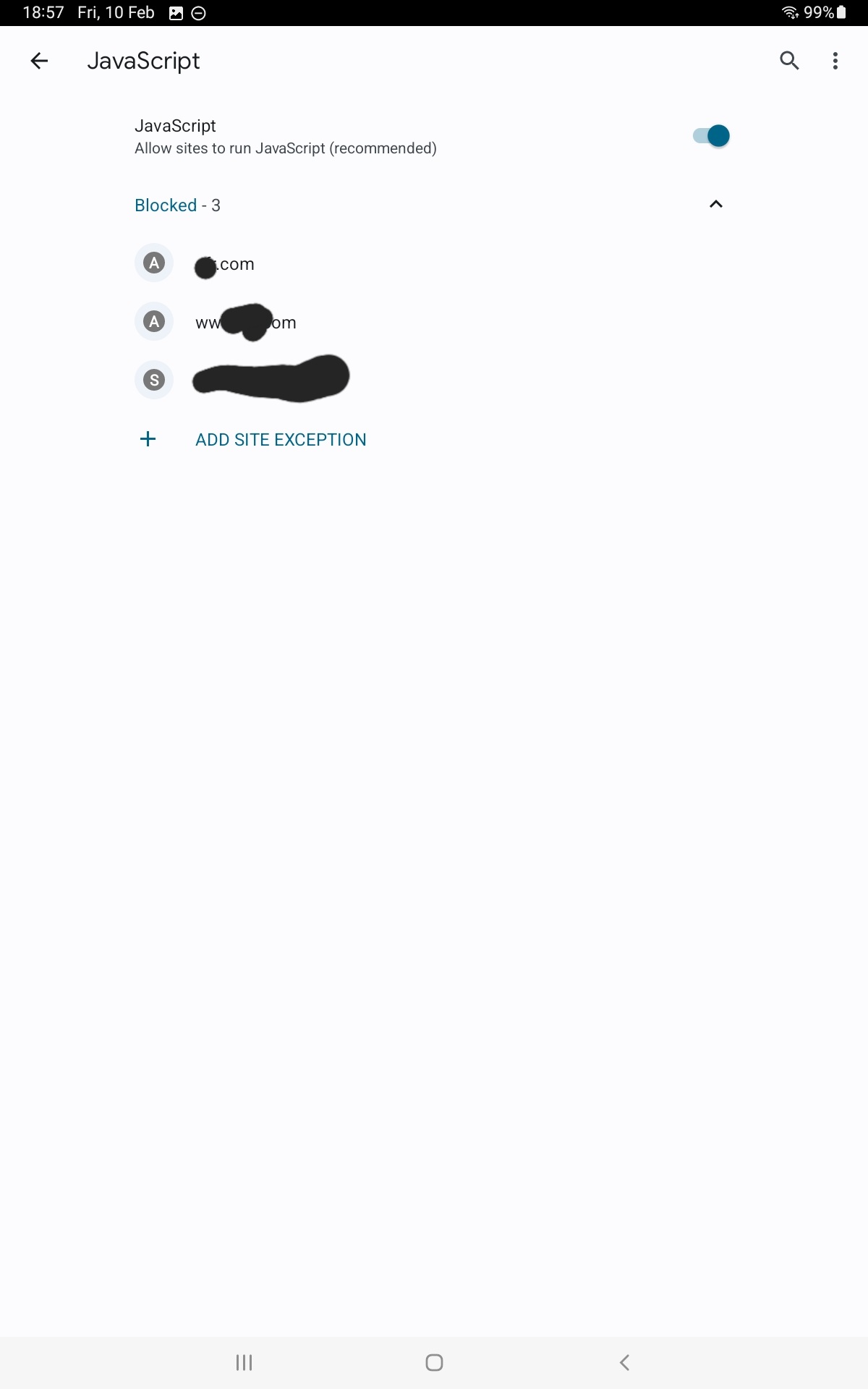Image resolution: width=868 pixels, height=1389 pixels.
Task: Tap Add Site Exception
Action: click(281, 440)
